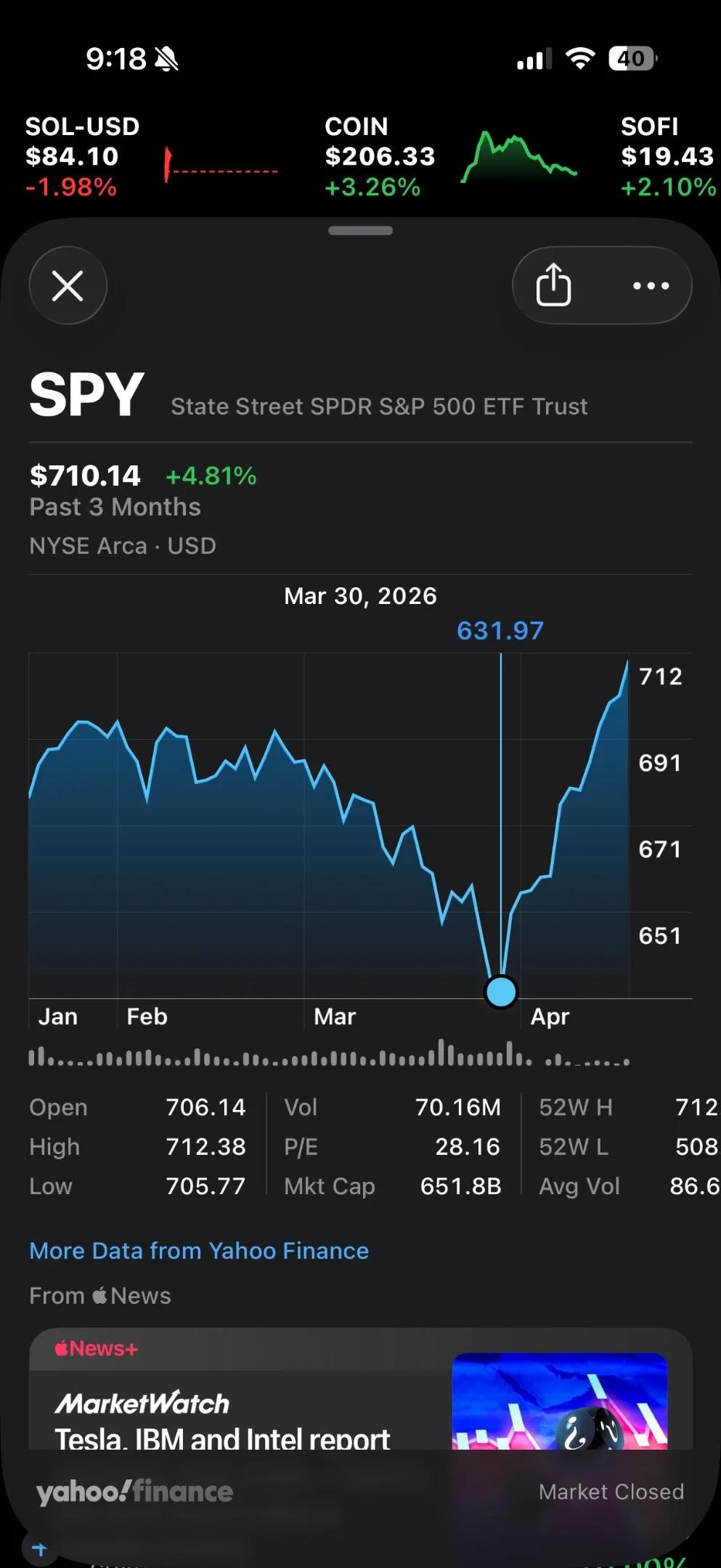Share the SPY chart
The width and height of the screenshot is (721, 1568).
pos(555,285)
